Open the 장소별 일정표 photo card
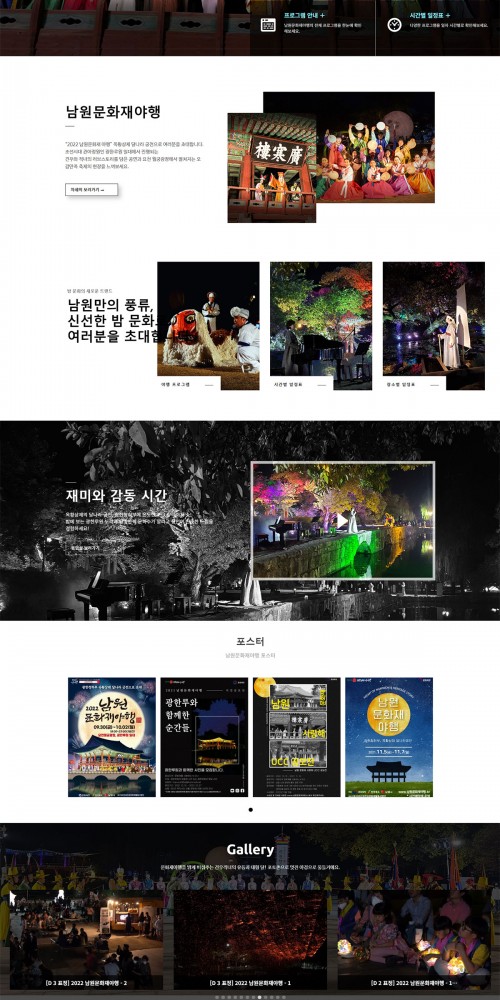 tap(434, 326)
